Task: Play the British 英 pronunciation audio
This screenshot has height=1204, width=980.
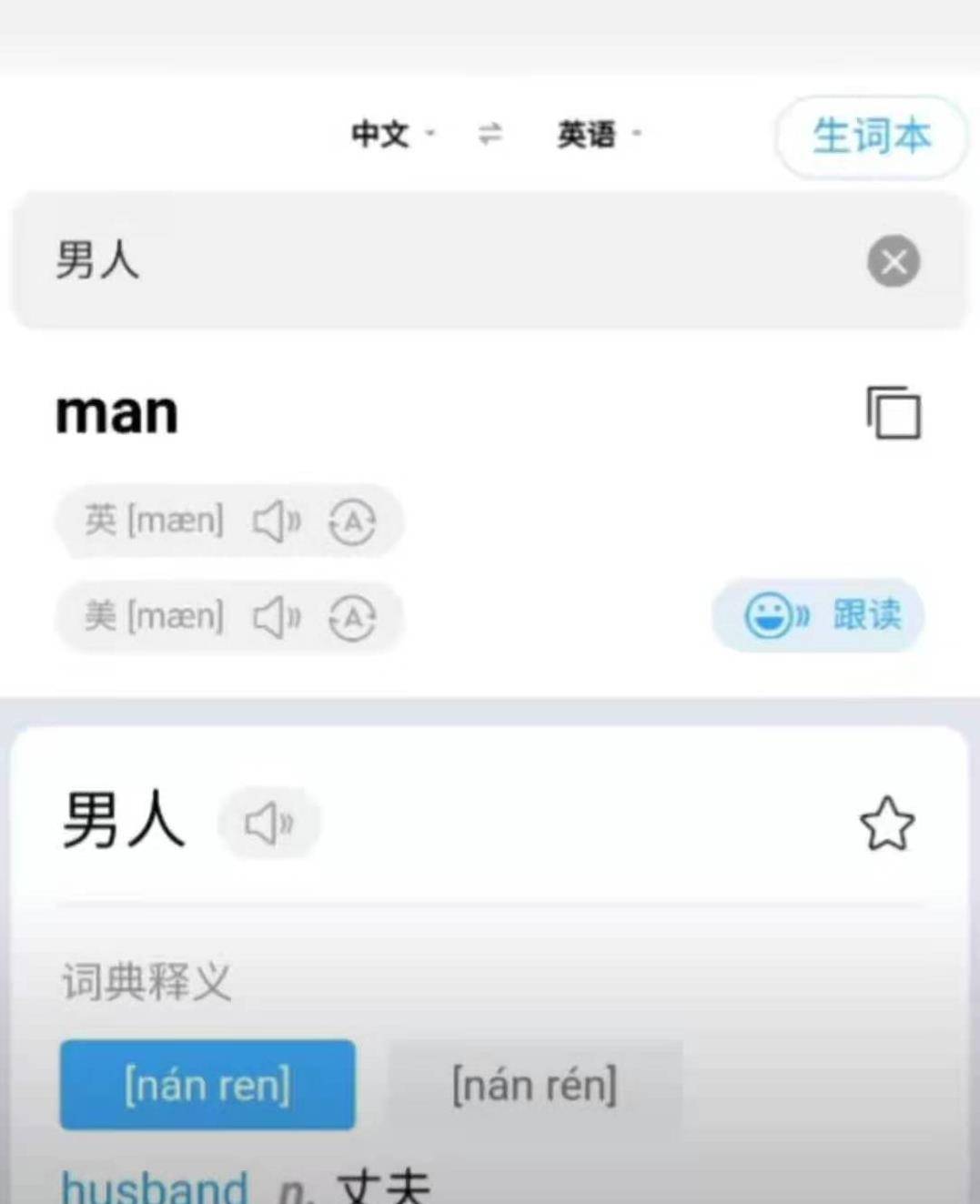Action: (277, 521)
